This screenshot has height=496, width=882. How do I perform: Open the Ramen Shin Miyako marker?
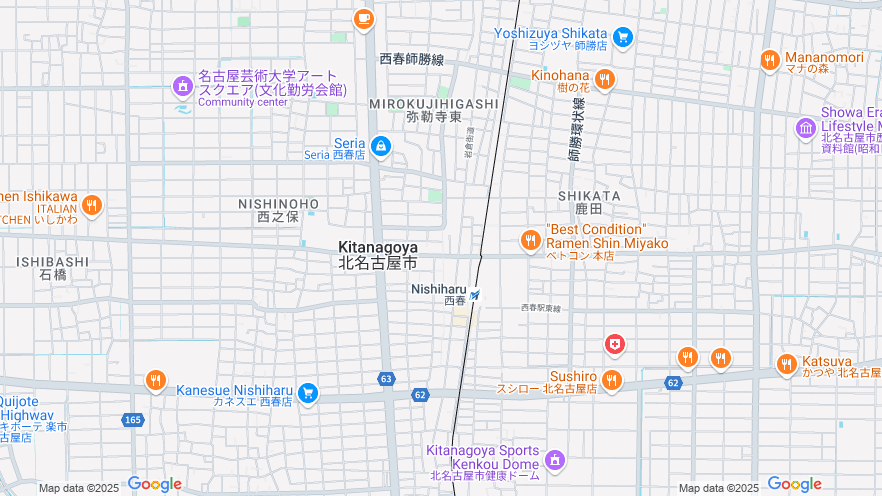pos(531,239)
